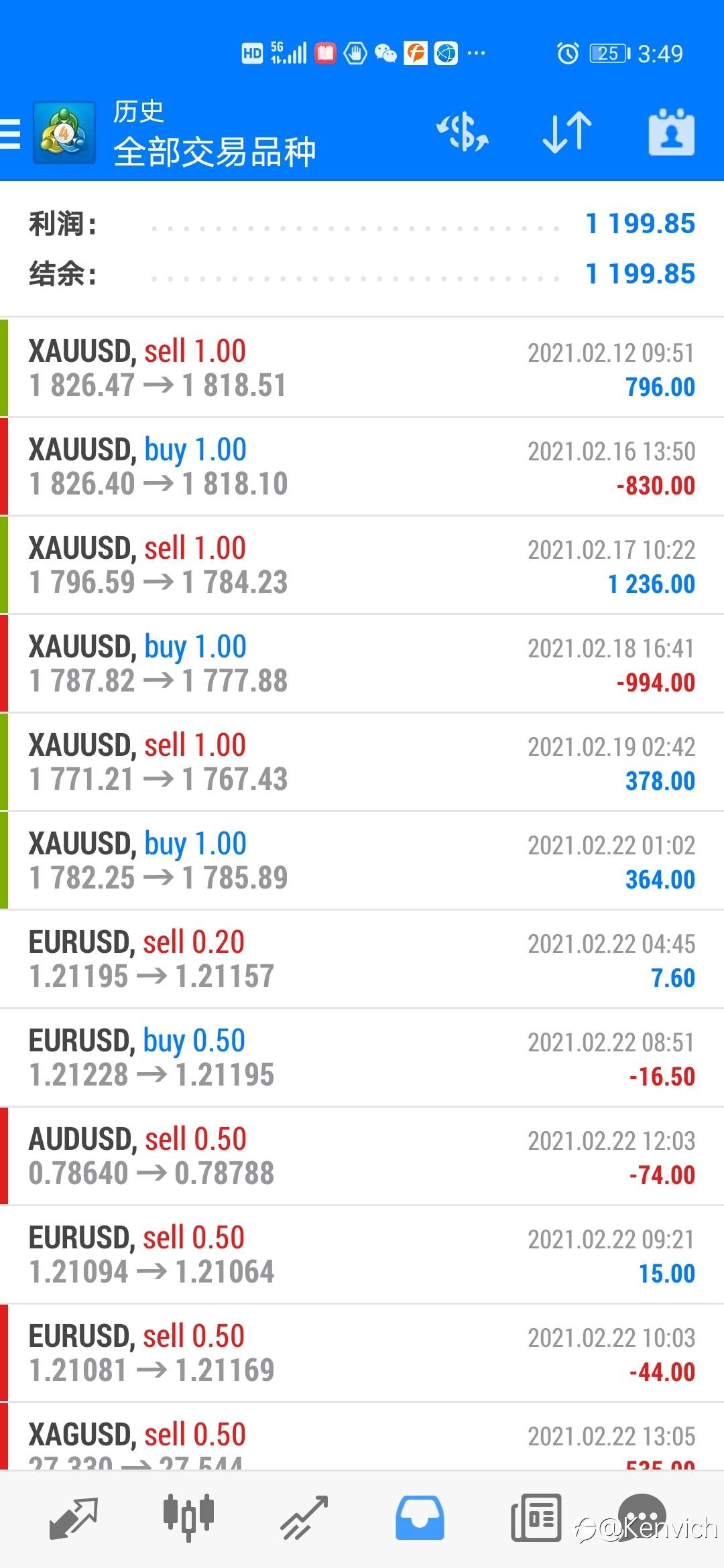
Task: Open the sort order arrows
Action: [x=567, y=132]
